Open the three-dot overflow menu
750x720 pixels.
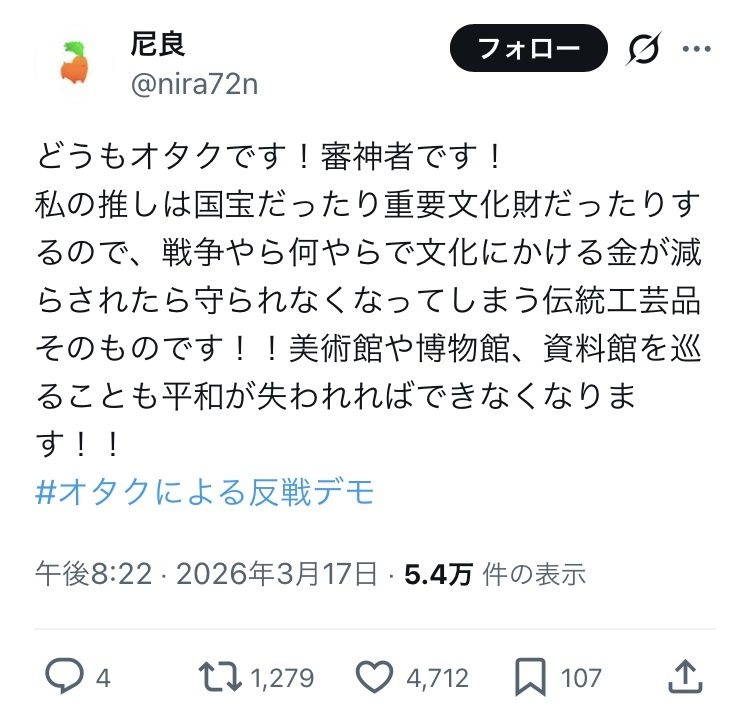(696, 48)
